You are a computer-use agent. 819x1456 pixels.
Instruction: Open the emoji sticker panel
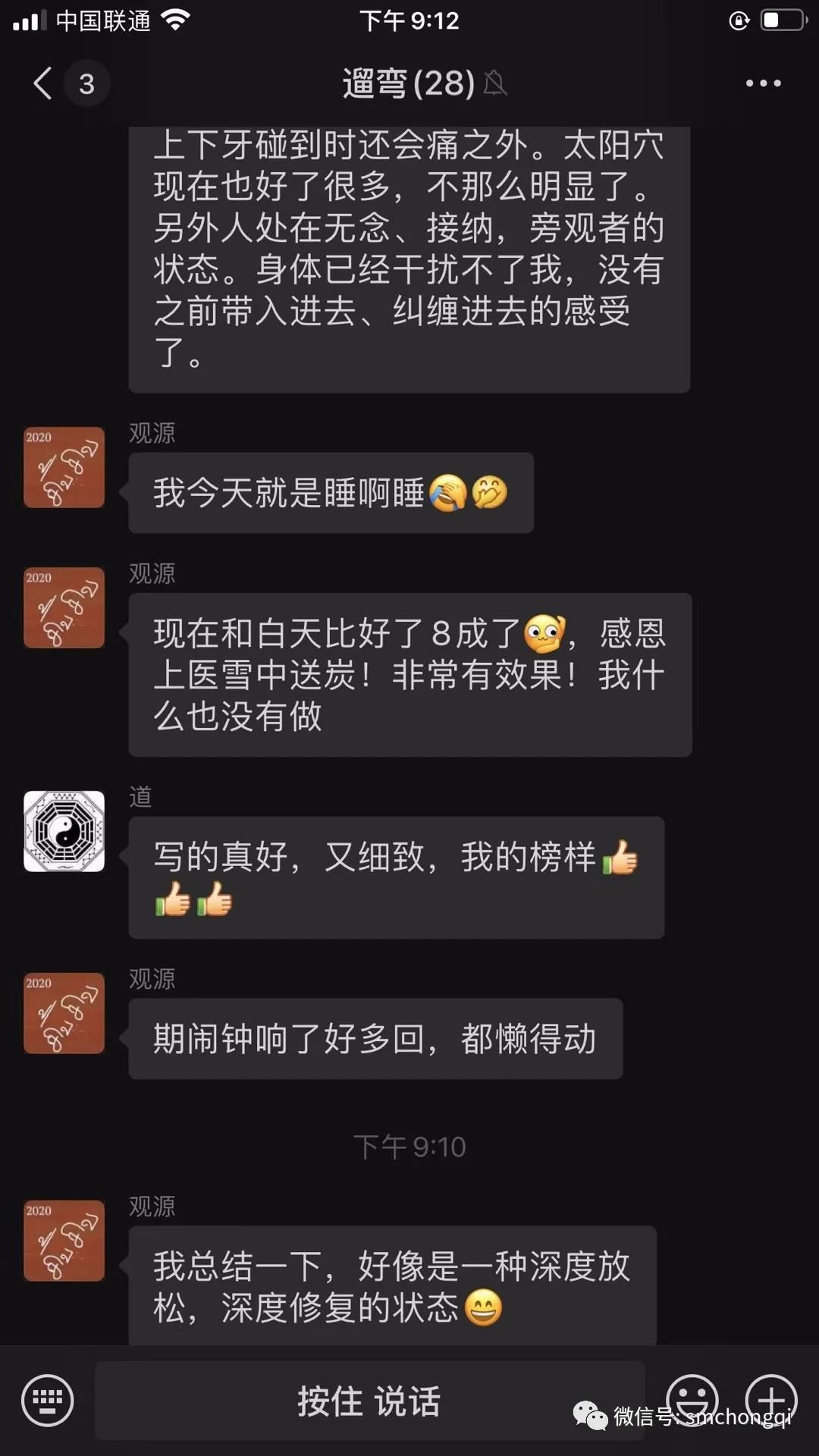692,1398
